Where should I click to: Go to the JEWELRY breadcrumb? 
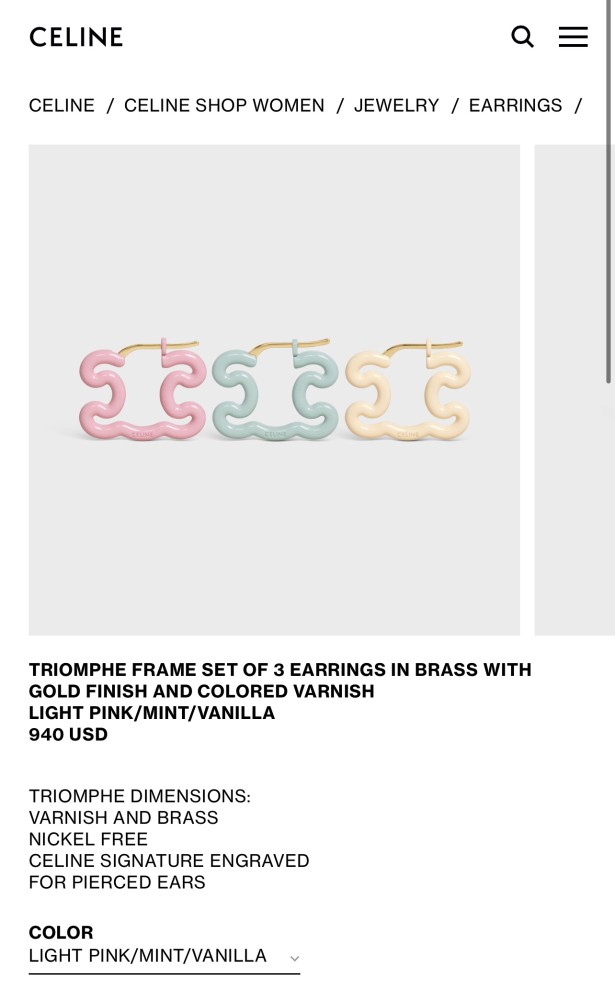(396, 106)
